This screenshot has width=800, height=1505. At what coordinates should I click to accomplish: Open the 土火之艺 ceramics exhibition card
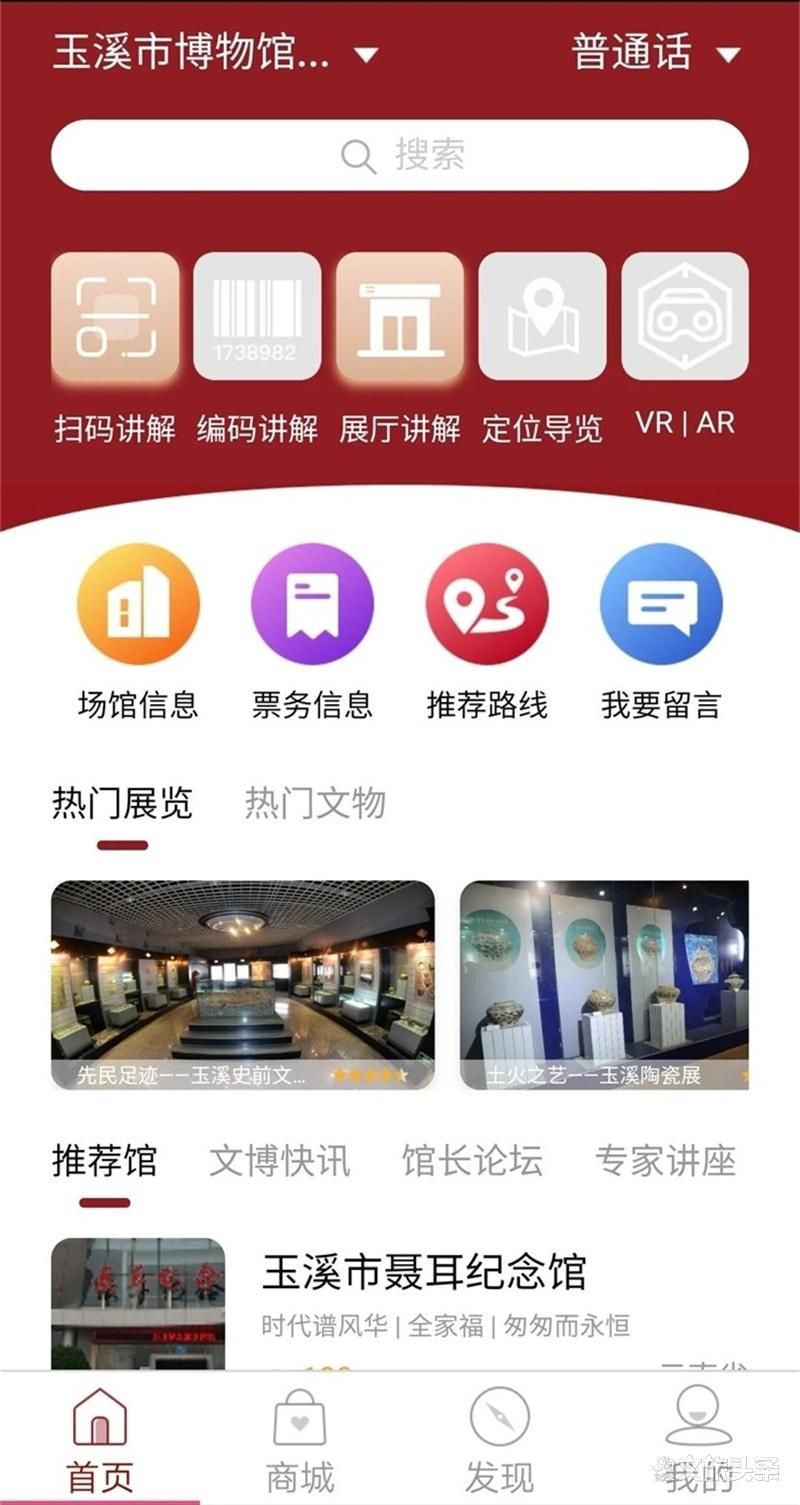click(604, 985)
